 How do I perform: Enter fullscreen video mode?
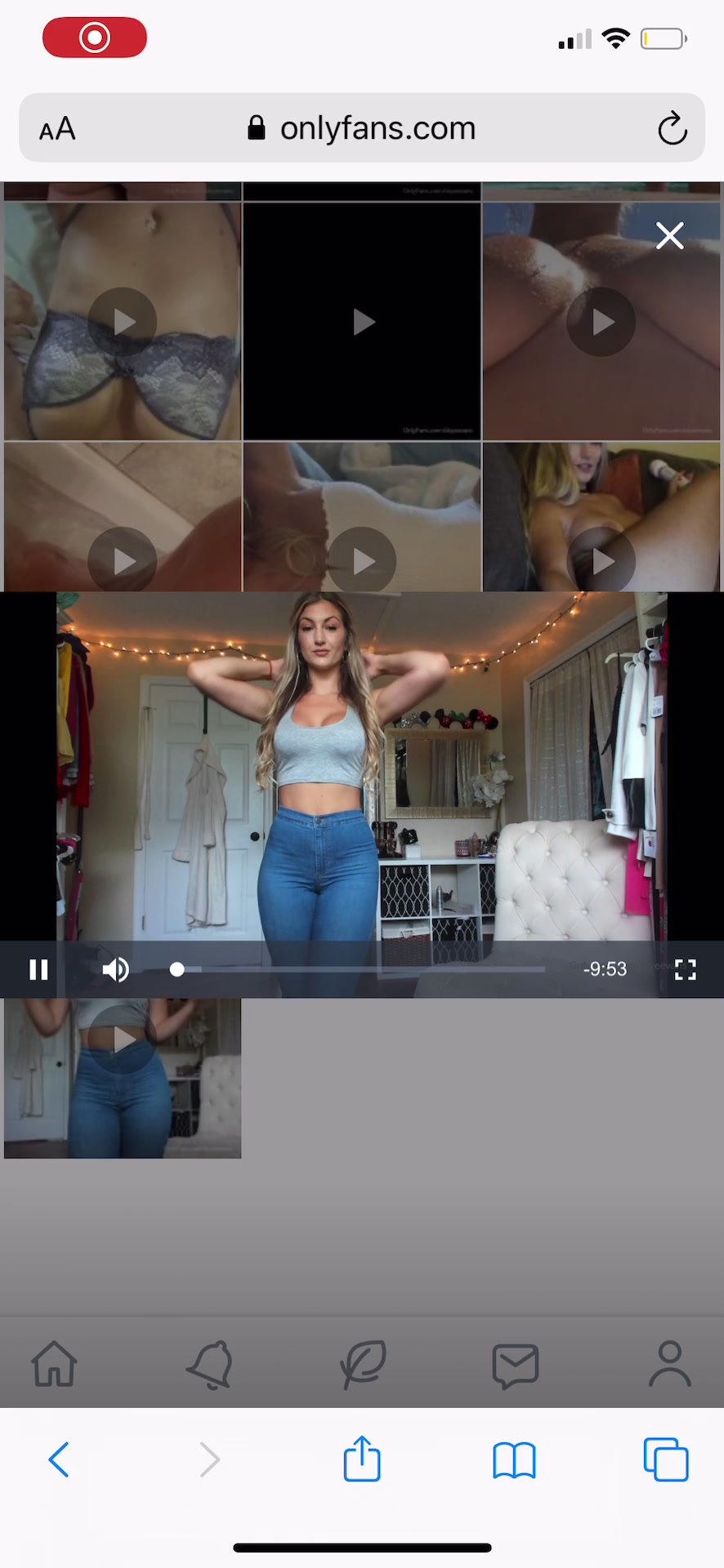click(685, 969)
